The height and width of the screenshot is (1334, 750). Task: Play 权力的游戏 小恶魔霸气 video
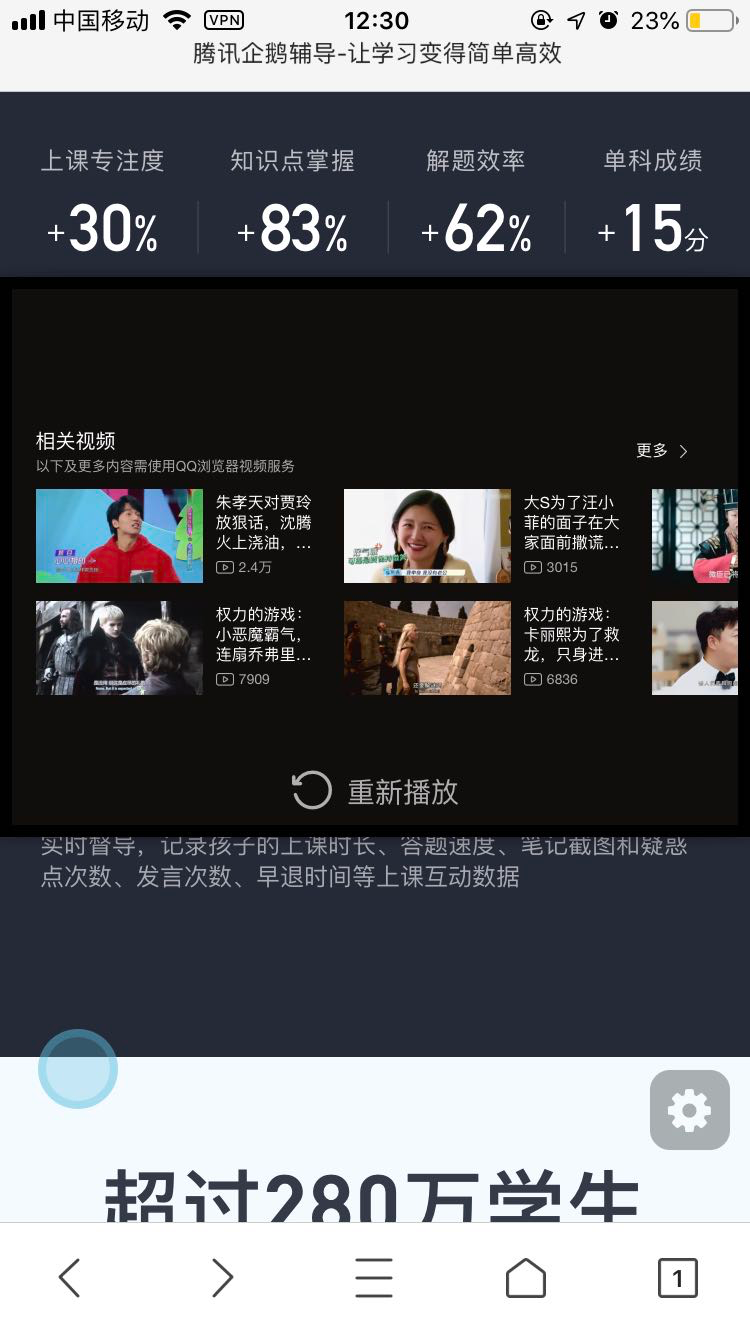pos(120,648)
